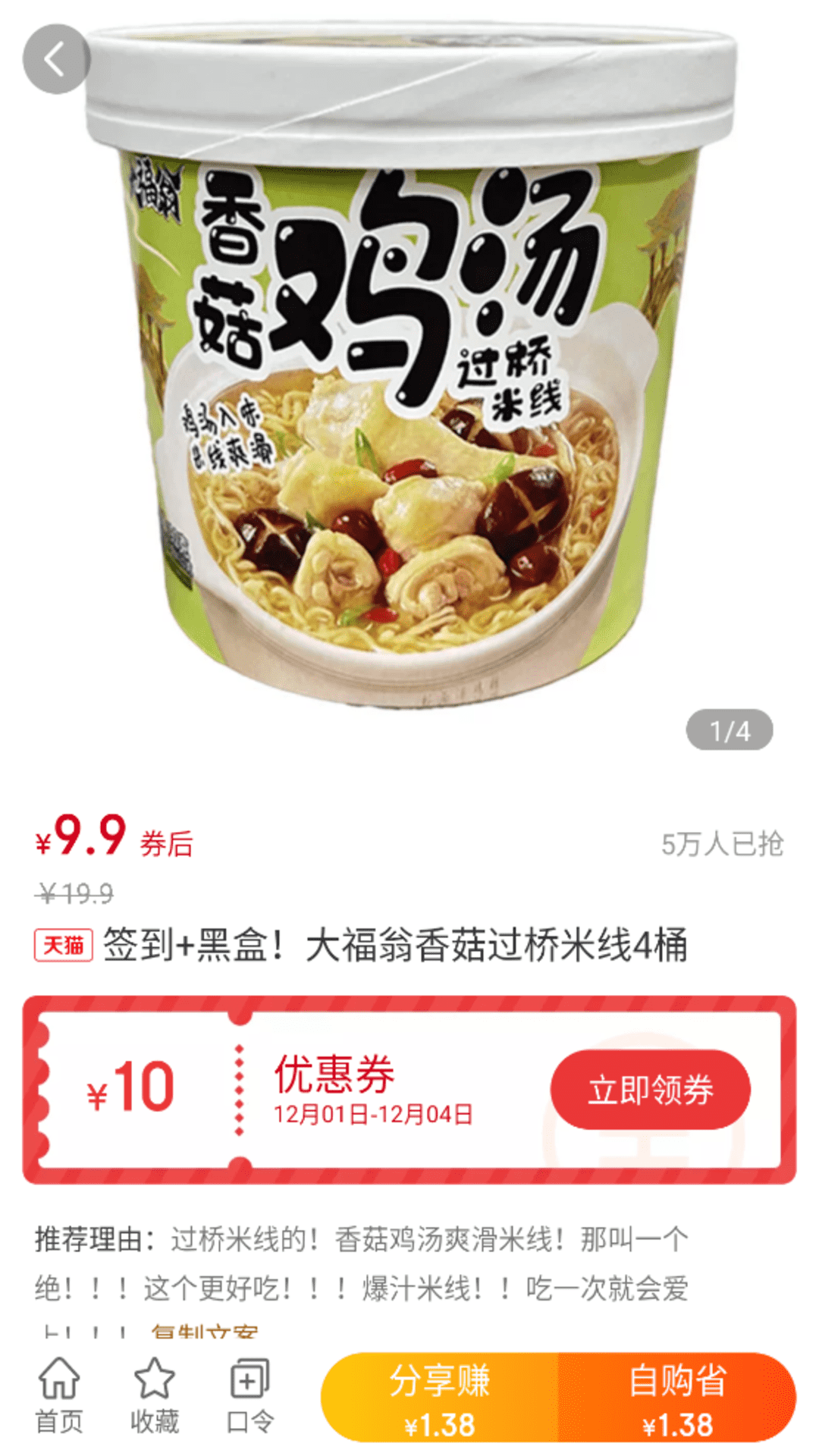
Task: Go back using the arrow icon
Action: point(56,59)
